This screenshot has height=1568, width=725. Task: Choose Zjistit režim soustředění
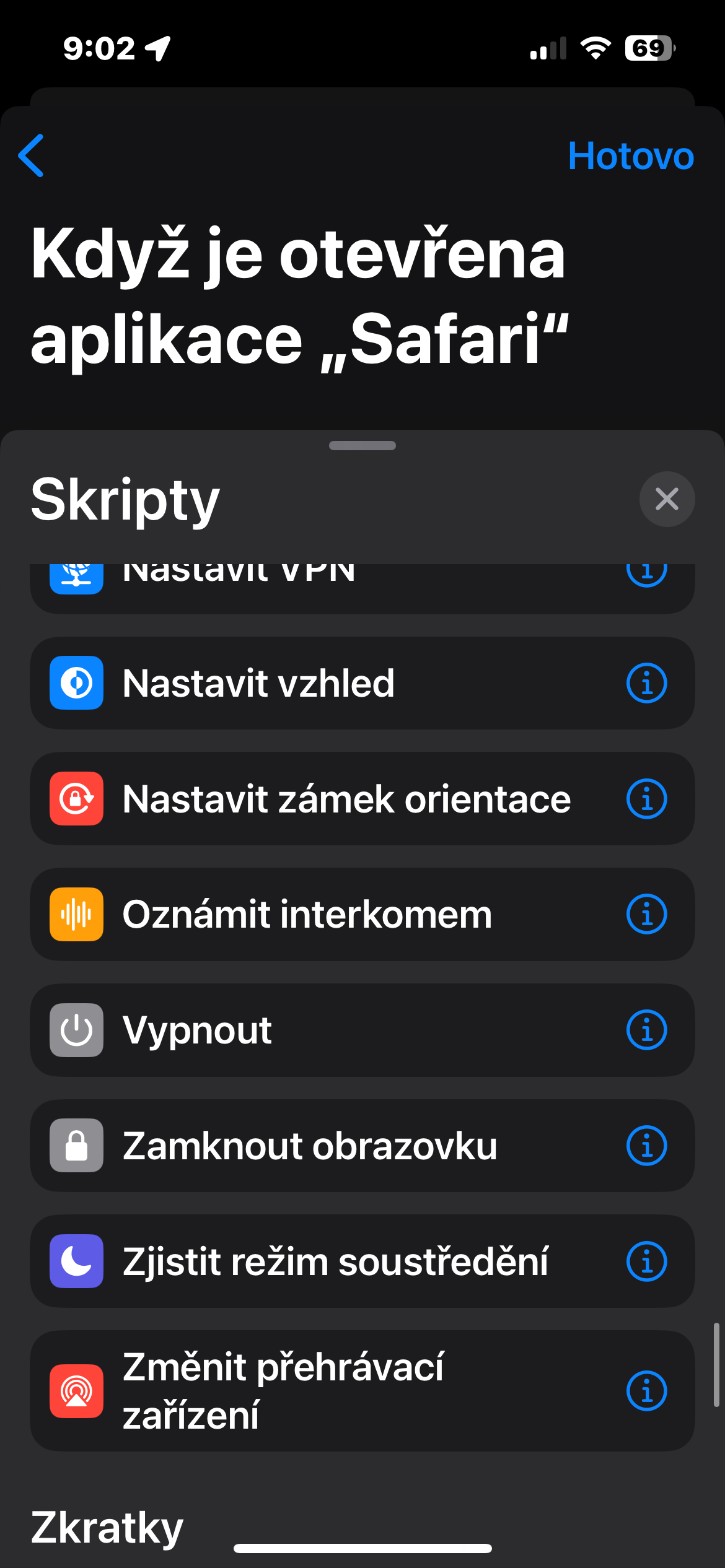coord(322,1261)
